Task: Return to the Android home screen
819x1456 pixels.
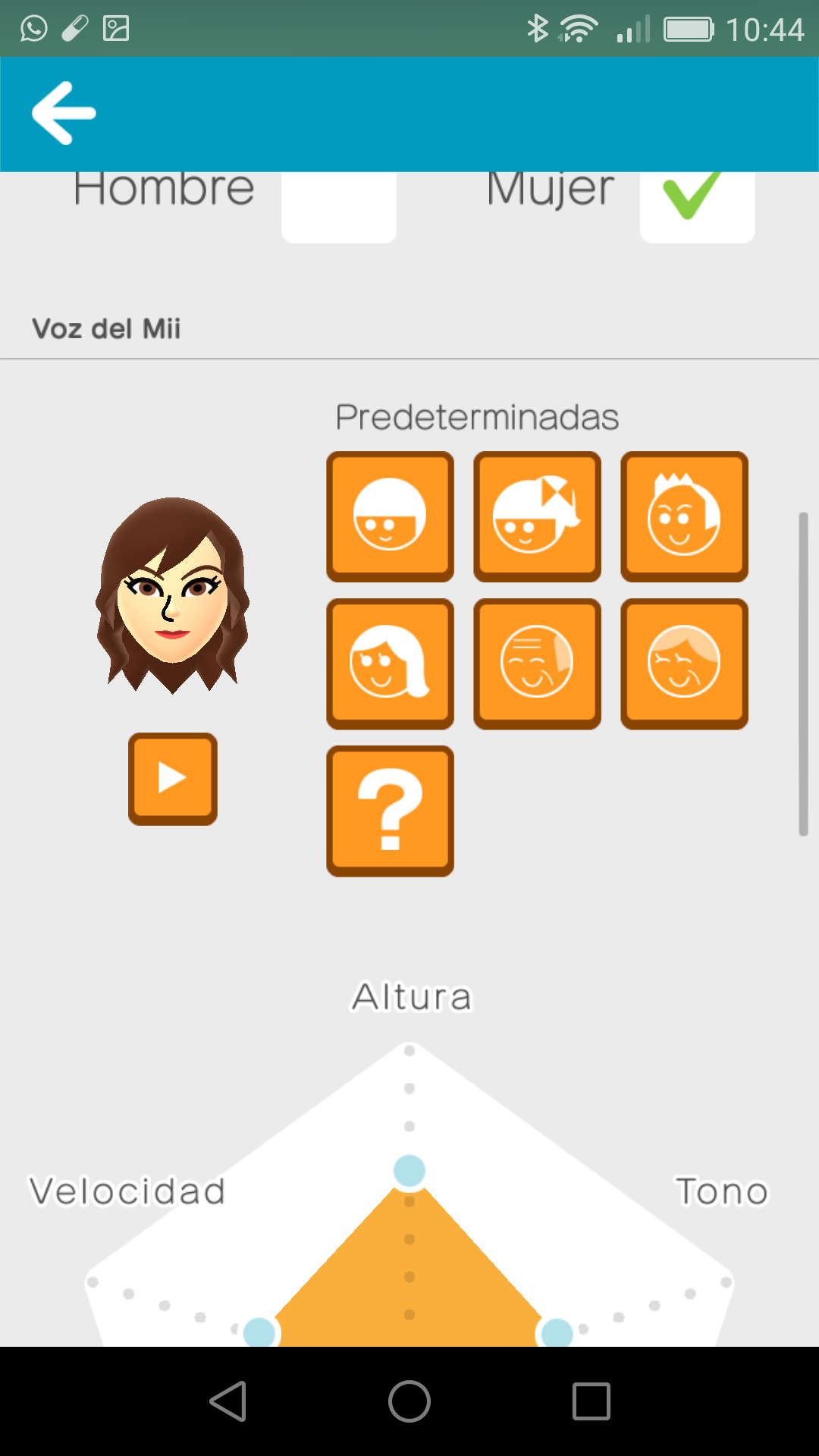Action: coord(409,1401)
